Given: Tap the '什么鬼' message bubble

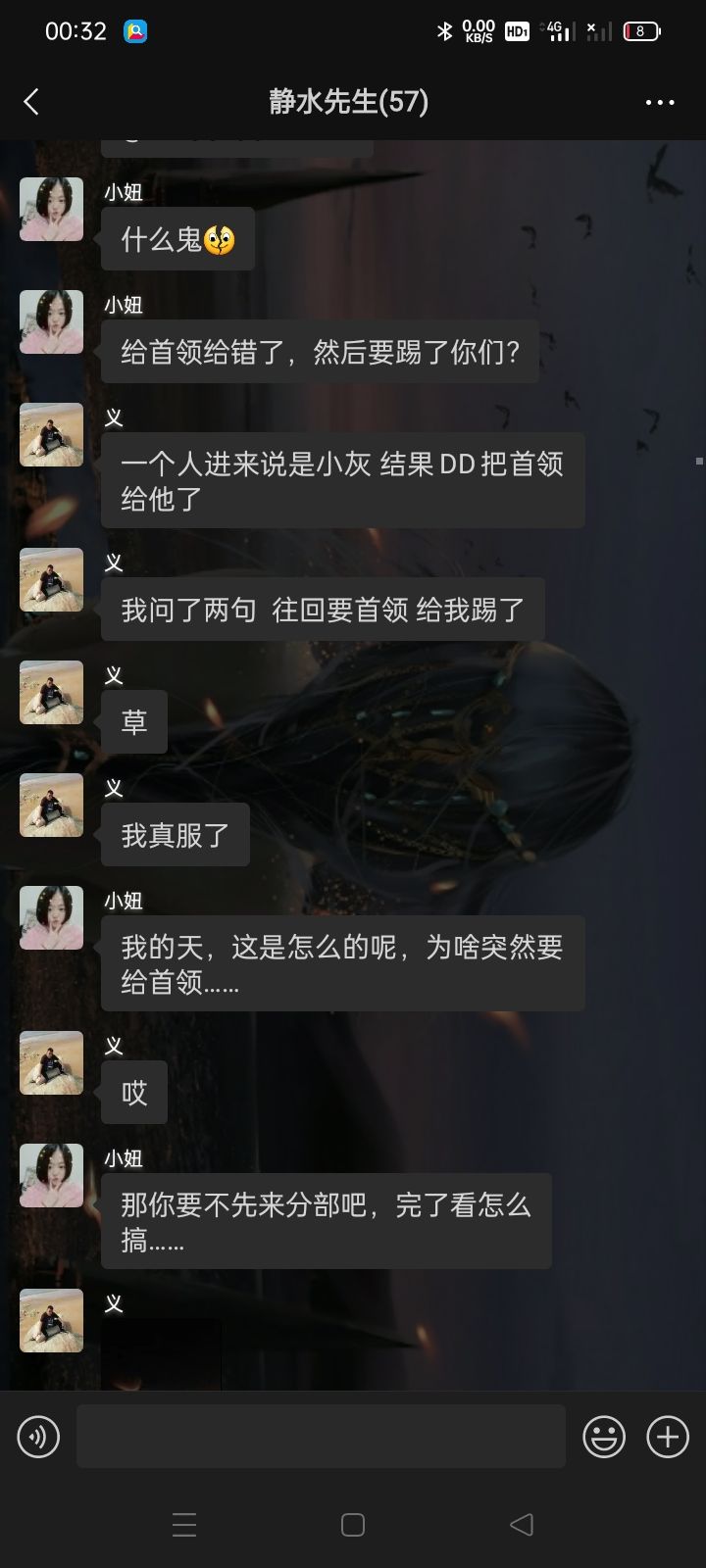Looking at the screenshot, I should [x=176, y=238].
